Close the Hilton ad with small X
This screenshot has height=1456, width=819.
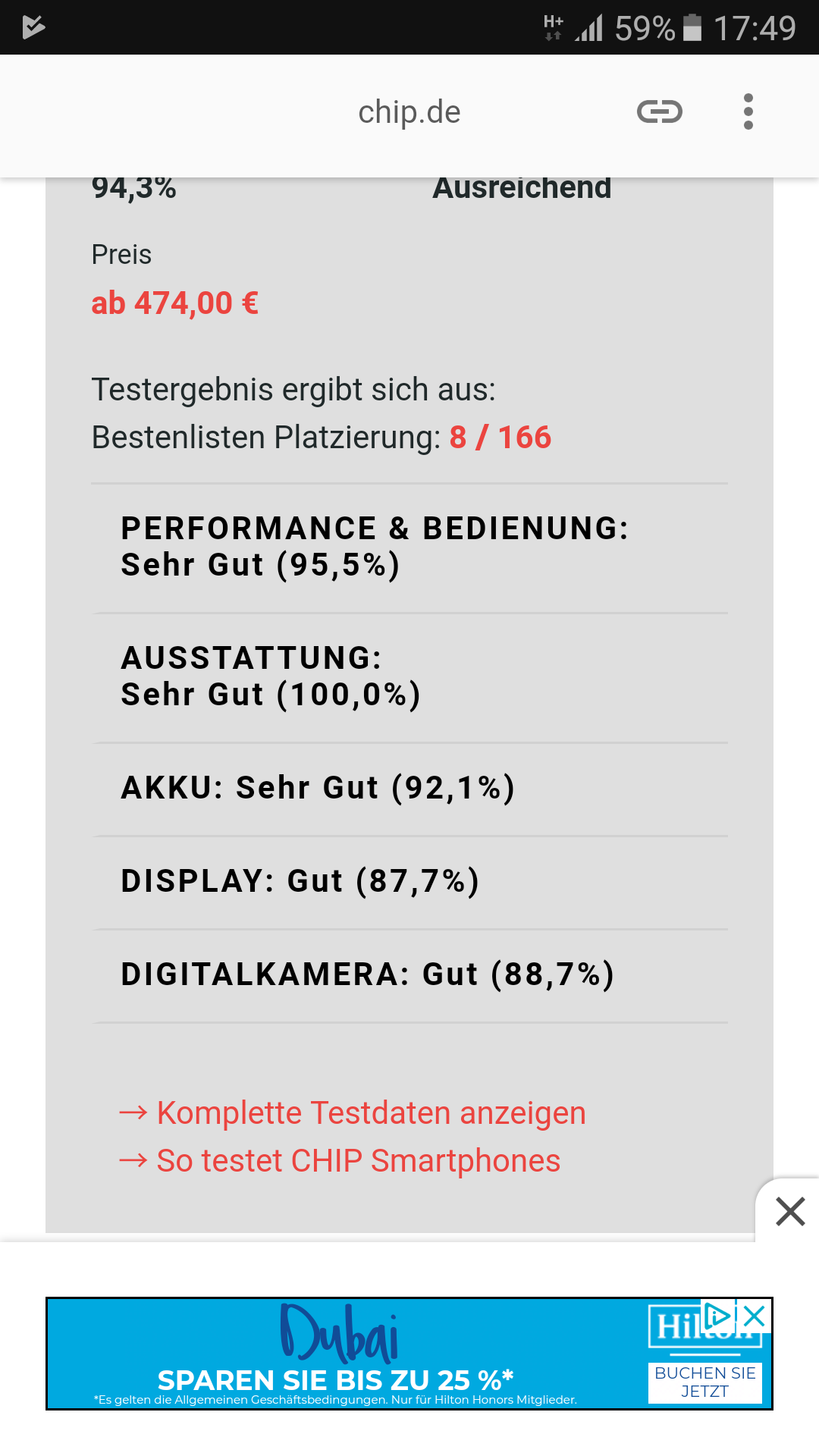[755, 1316]
